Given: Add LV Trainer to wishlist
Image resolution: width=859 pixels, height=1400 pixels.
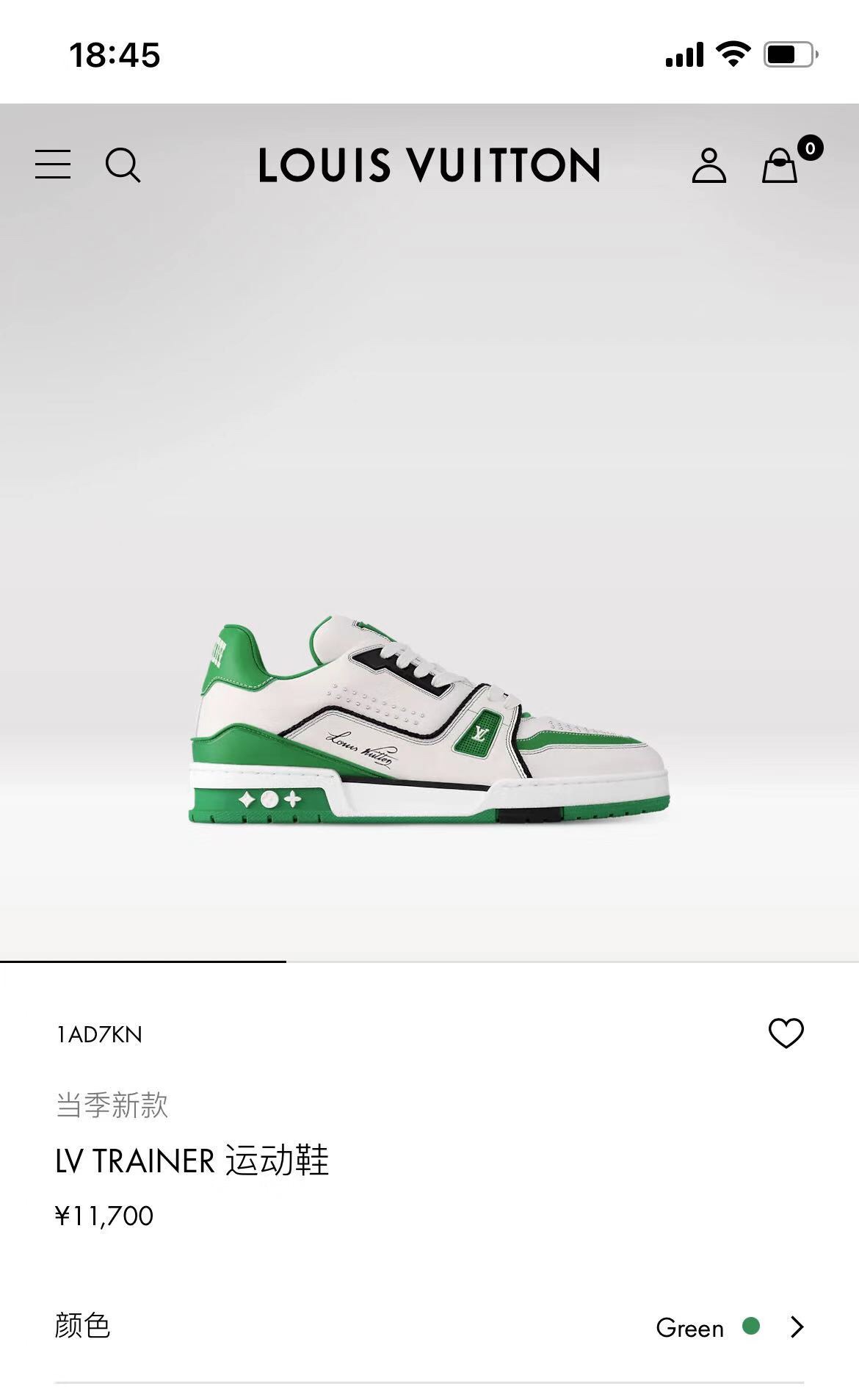Looking at the screenshot, I should (x=786, y=1033).
